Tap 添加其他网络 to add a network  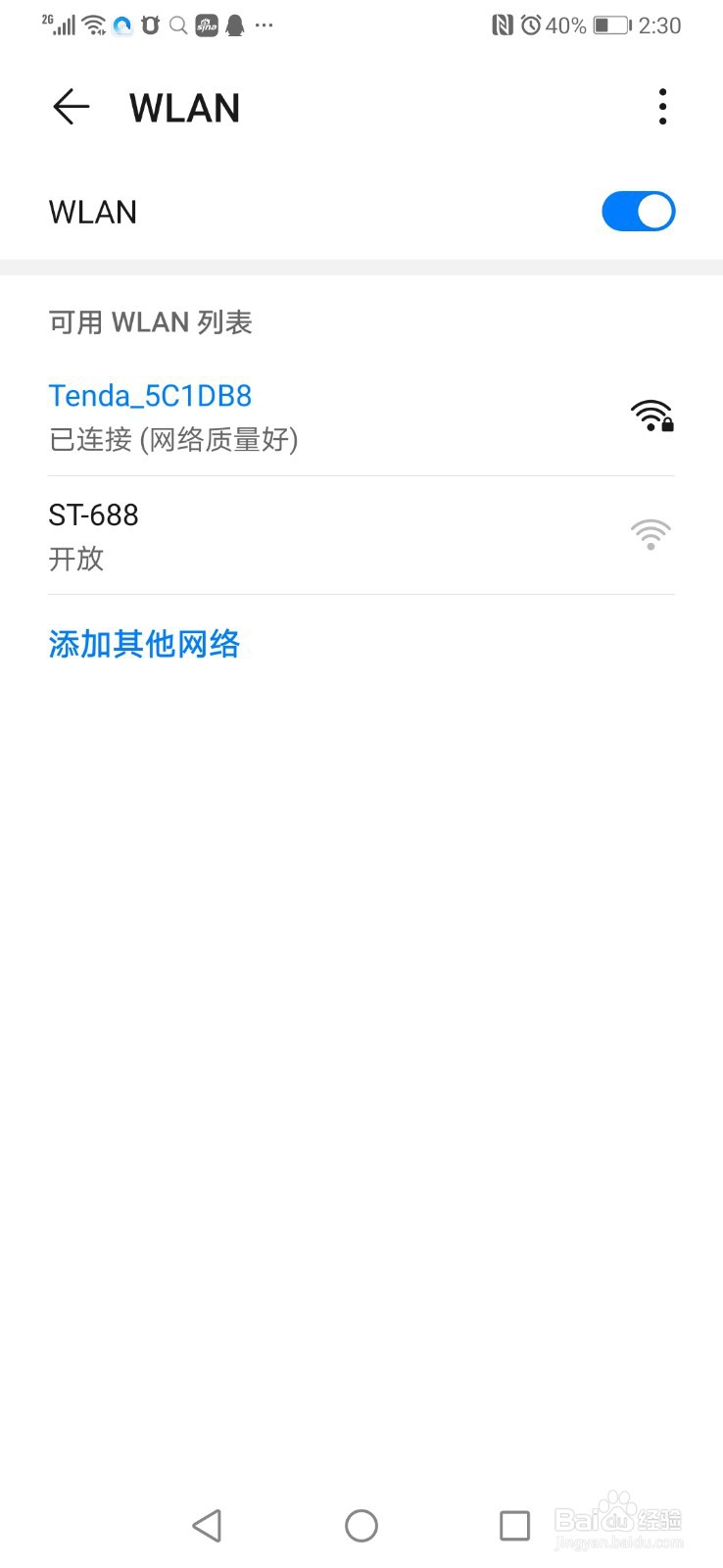[144, 644]
